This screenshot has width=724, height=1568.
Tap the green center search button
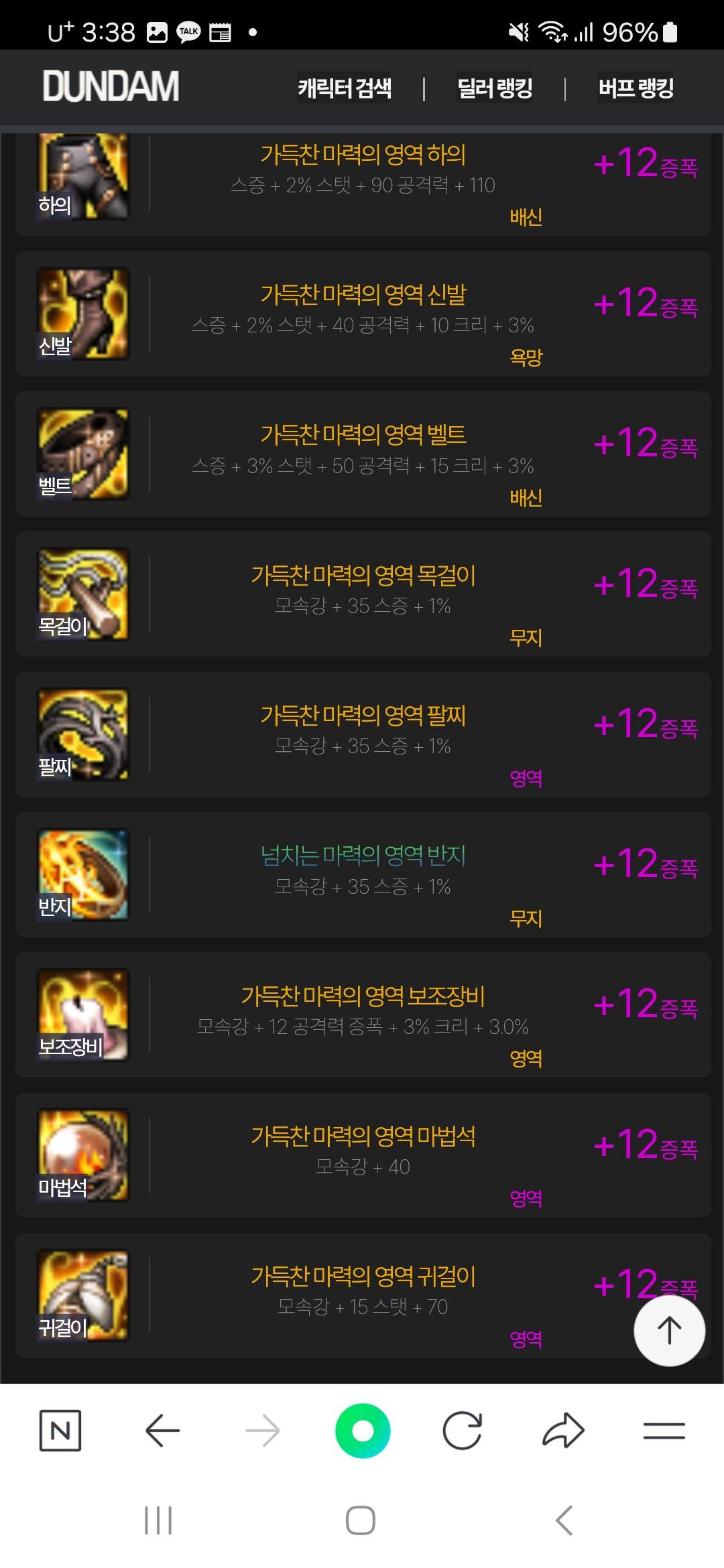click(363, 1431)
